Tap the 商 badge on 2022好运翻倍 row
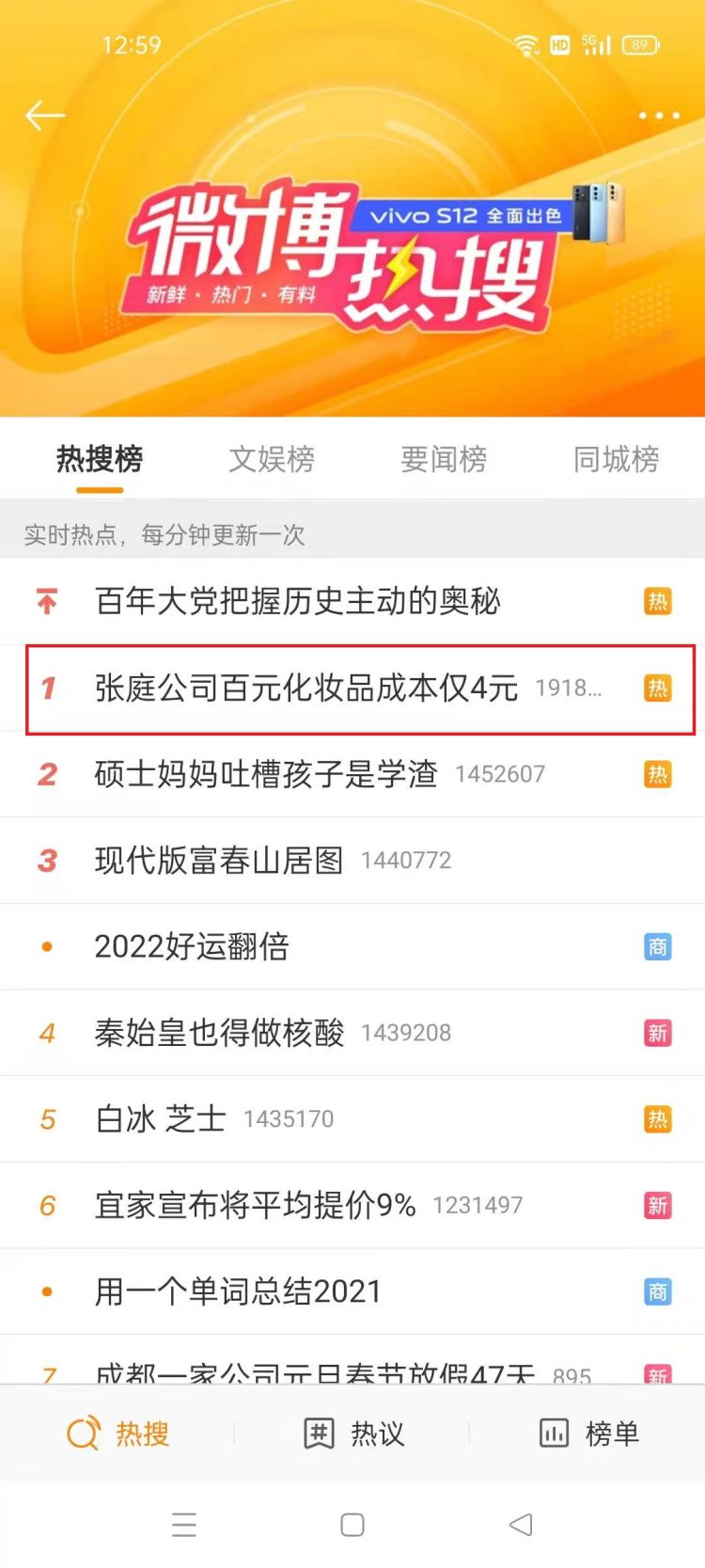This screenshot has width=705, height=1568. 659,946
